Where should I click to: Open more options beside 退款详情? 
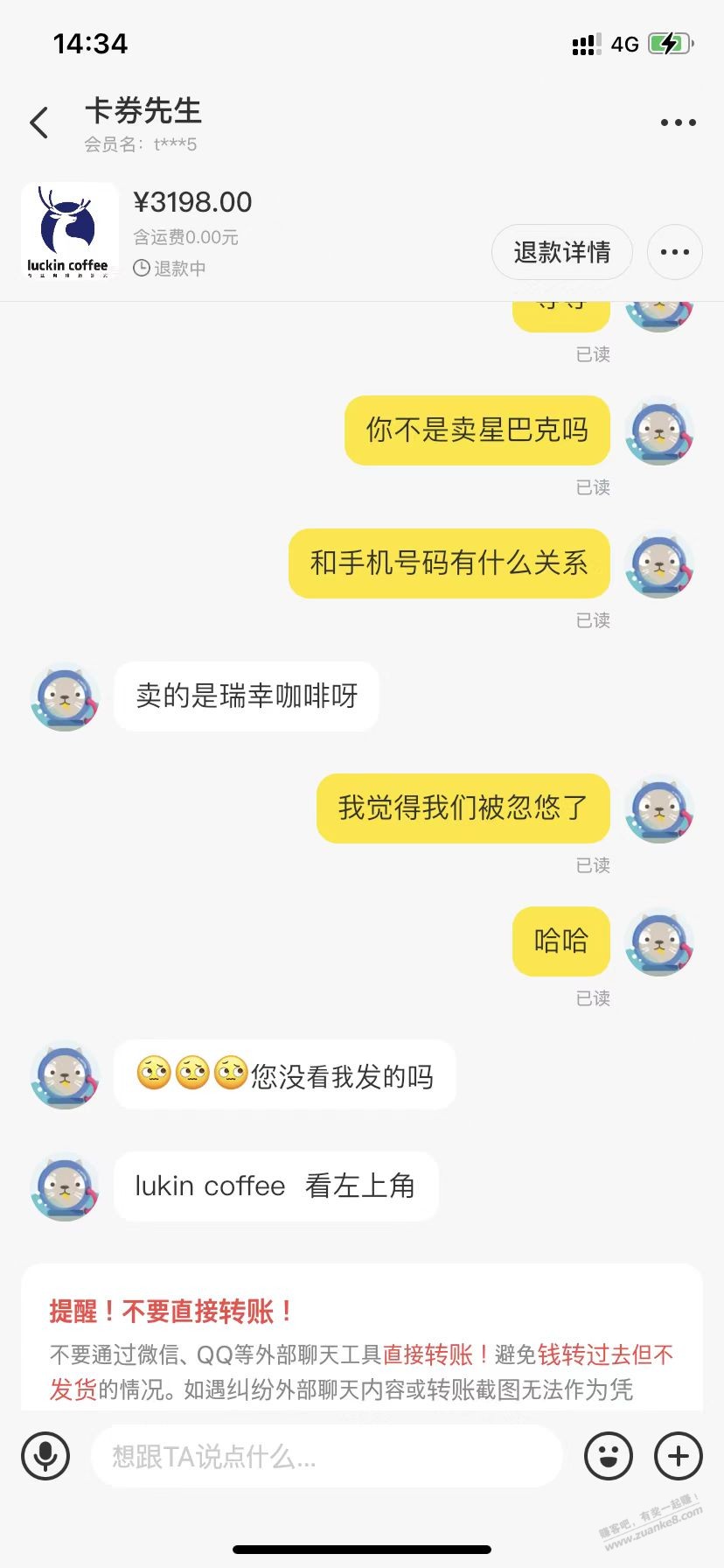coord(674,252)
